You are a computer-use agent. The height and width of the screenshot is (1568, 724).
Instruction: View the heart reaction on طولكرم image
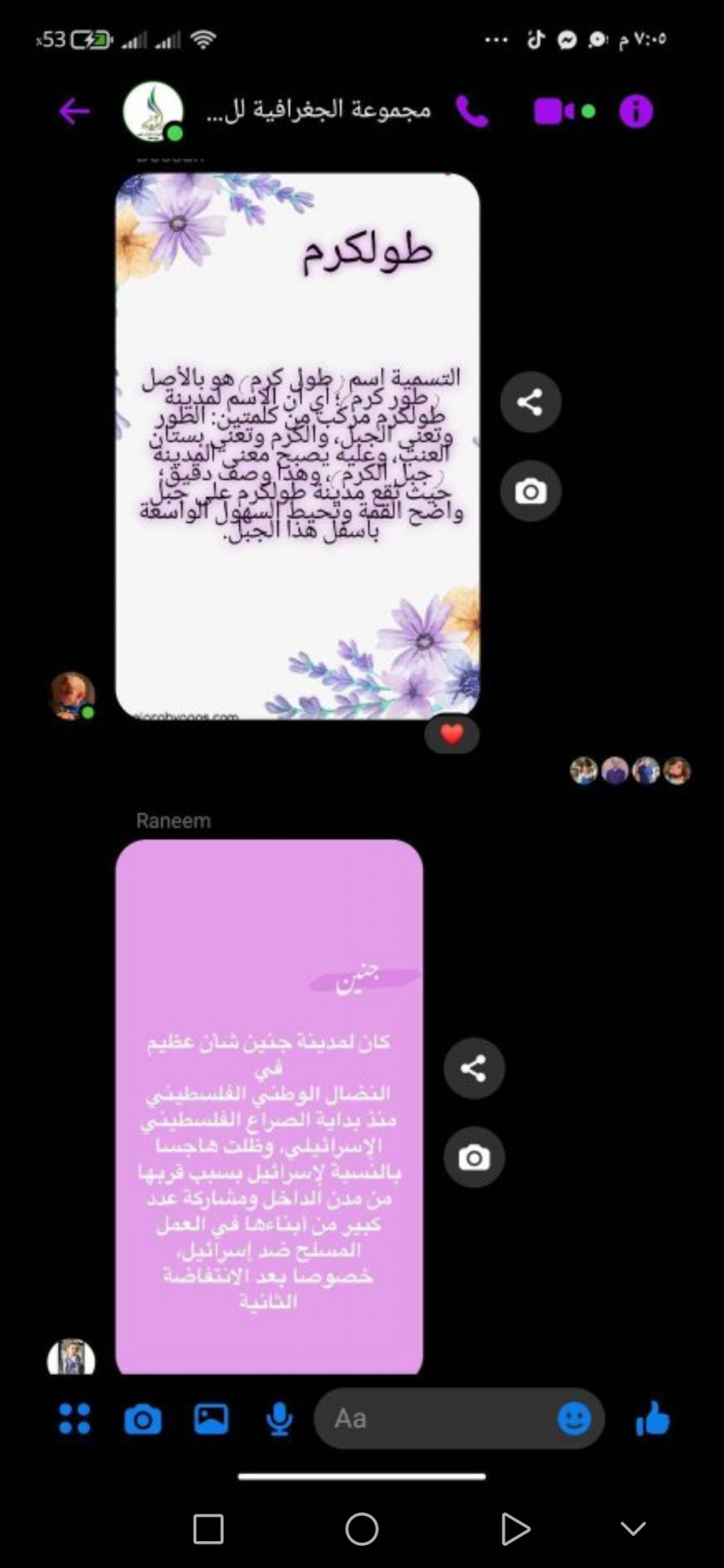[x=452, y=734]
